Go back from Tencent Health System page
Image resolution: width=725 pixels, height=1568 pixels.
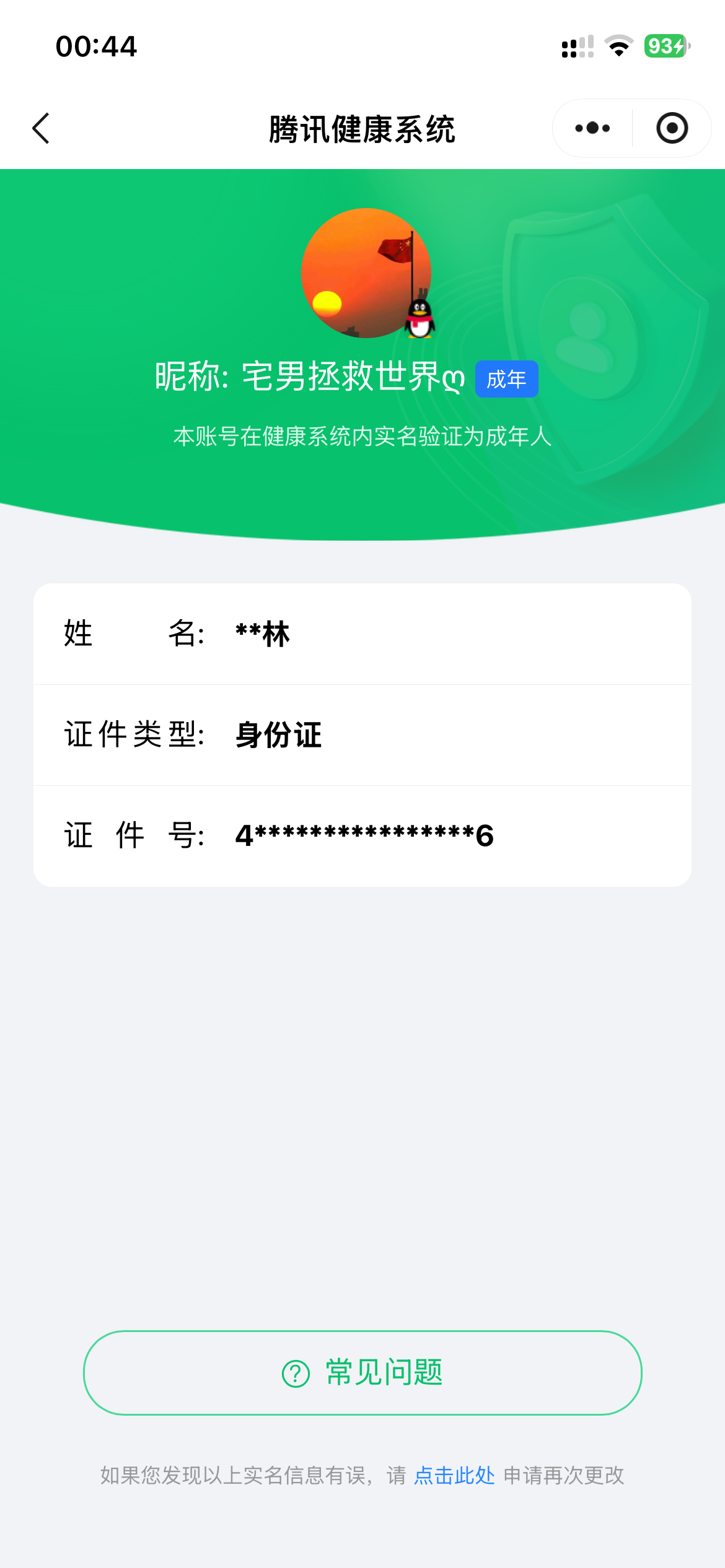click(41, 128)
